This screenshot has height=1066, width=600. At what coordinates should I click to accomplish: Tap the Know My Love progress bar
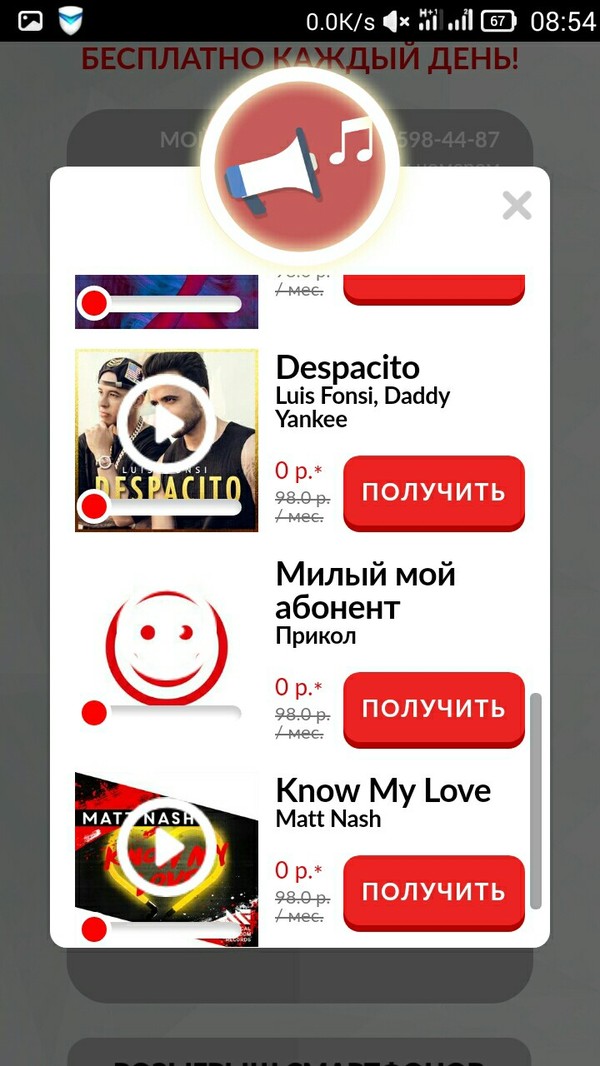point(170,929)
